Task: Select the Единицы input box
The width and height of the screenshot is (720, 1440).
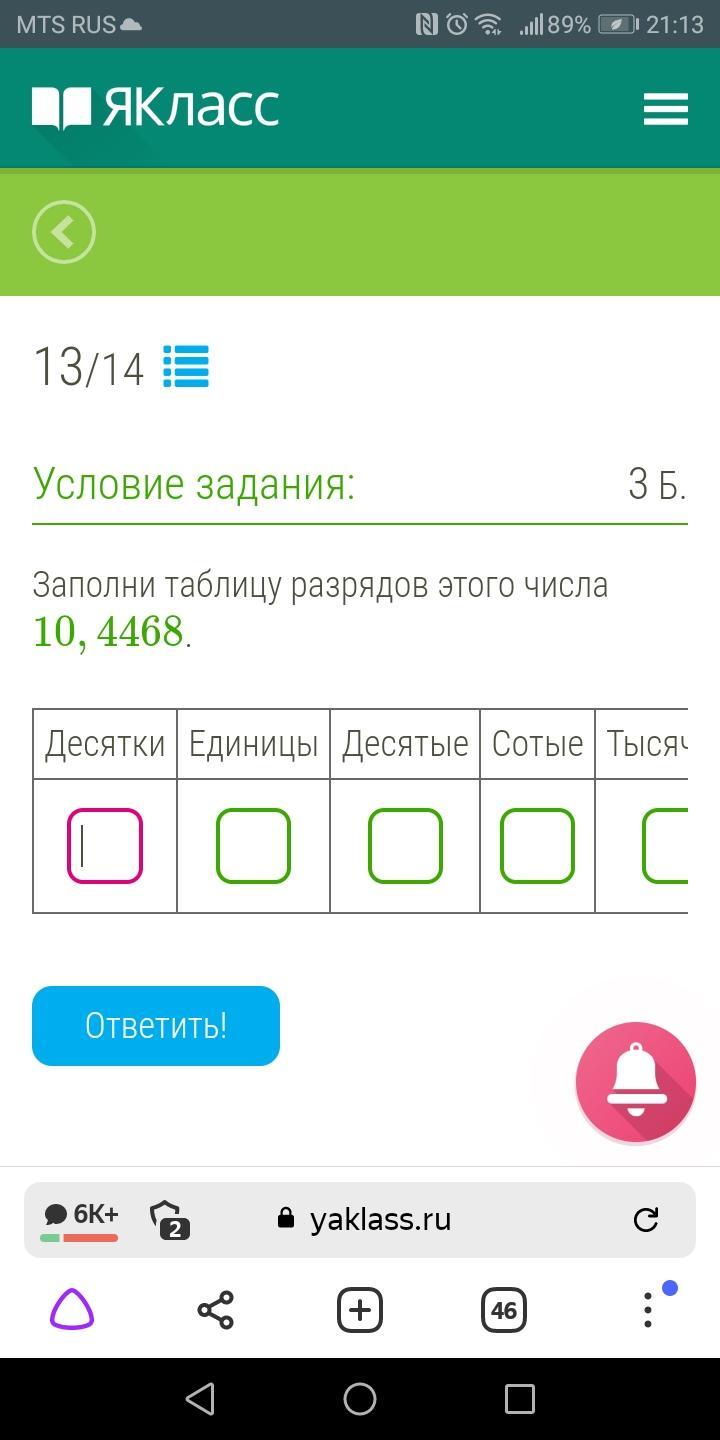Action: (253, 846)
